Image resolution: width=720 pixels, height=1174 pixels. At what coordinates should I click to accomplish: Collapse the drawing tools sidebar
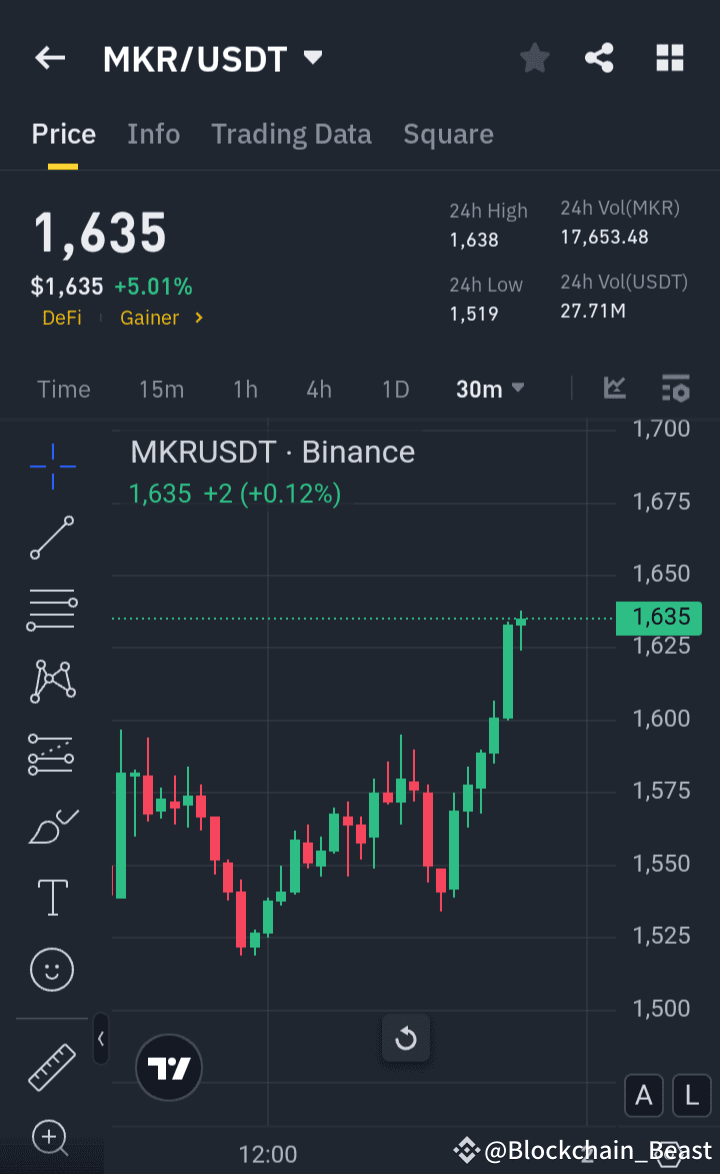click(100, 1039)
